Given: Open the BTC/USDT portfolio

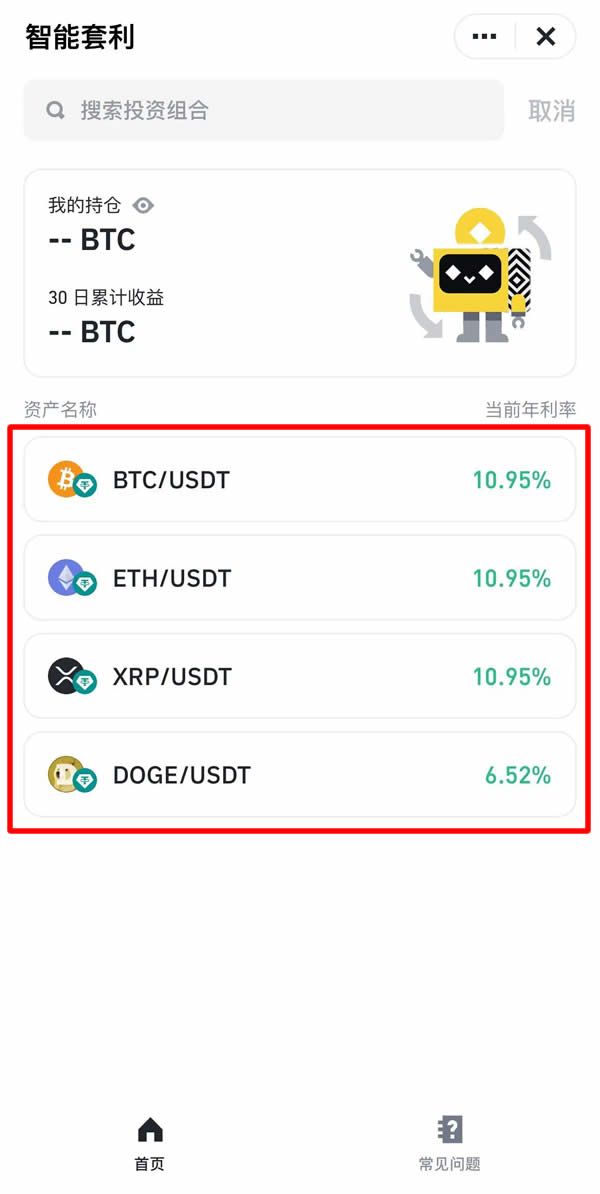Looking at the screenshot, I should point(299,480).
